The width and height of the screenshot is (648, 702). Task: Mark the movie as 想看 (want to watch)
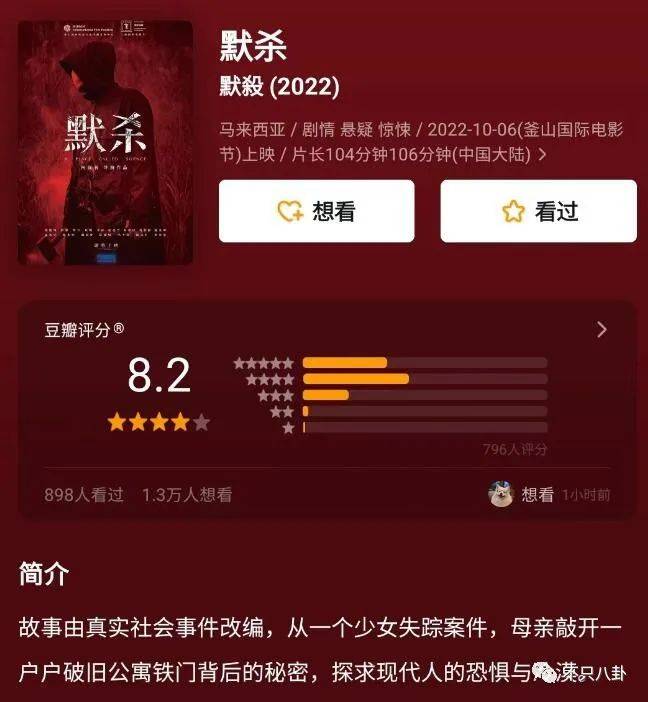(x=316, y=211)
